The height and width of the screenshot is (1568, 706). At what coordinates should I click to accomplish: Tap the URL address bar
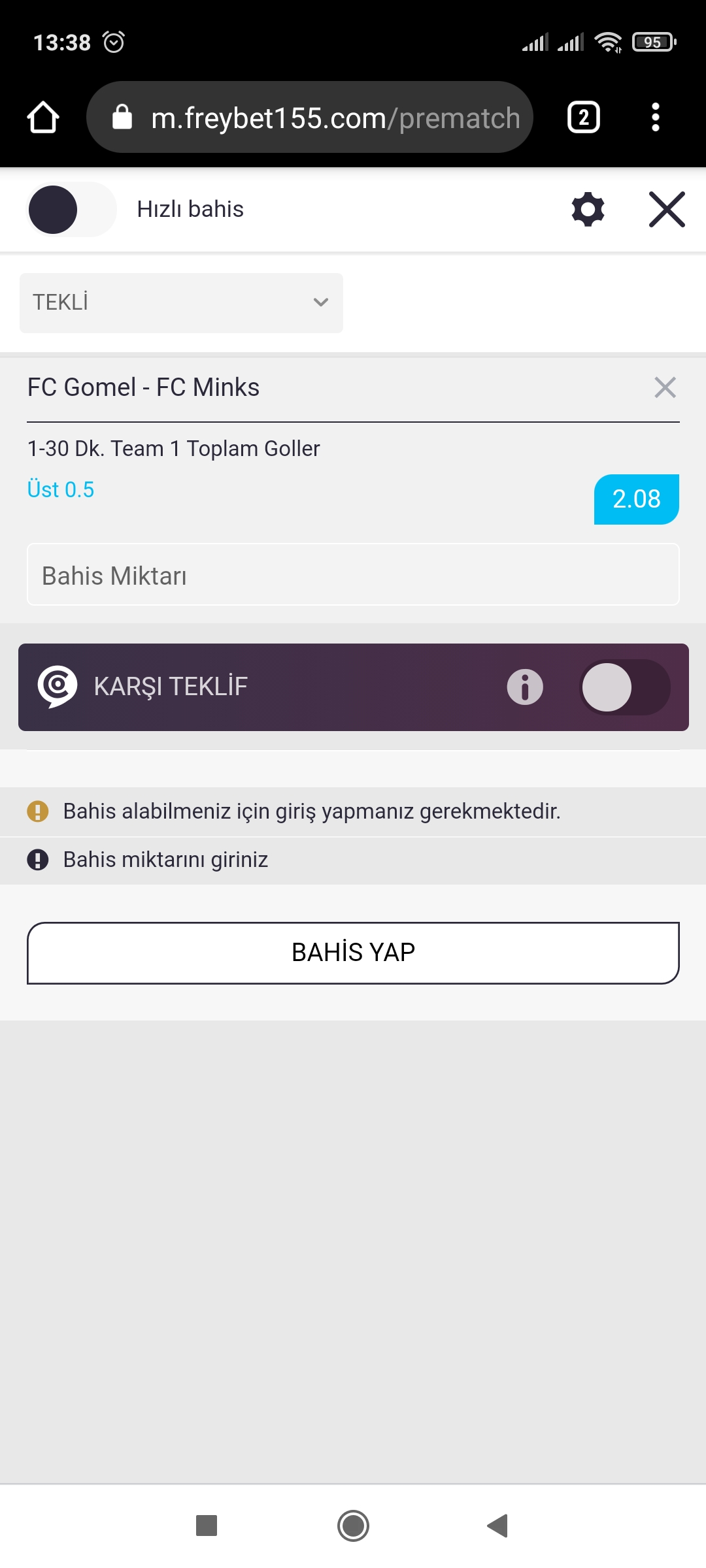coord(310,118)
